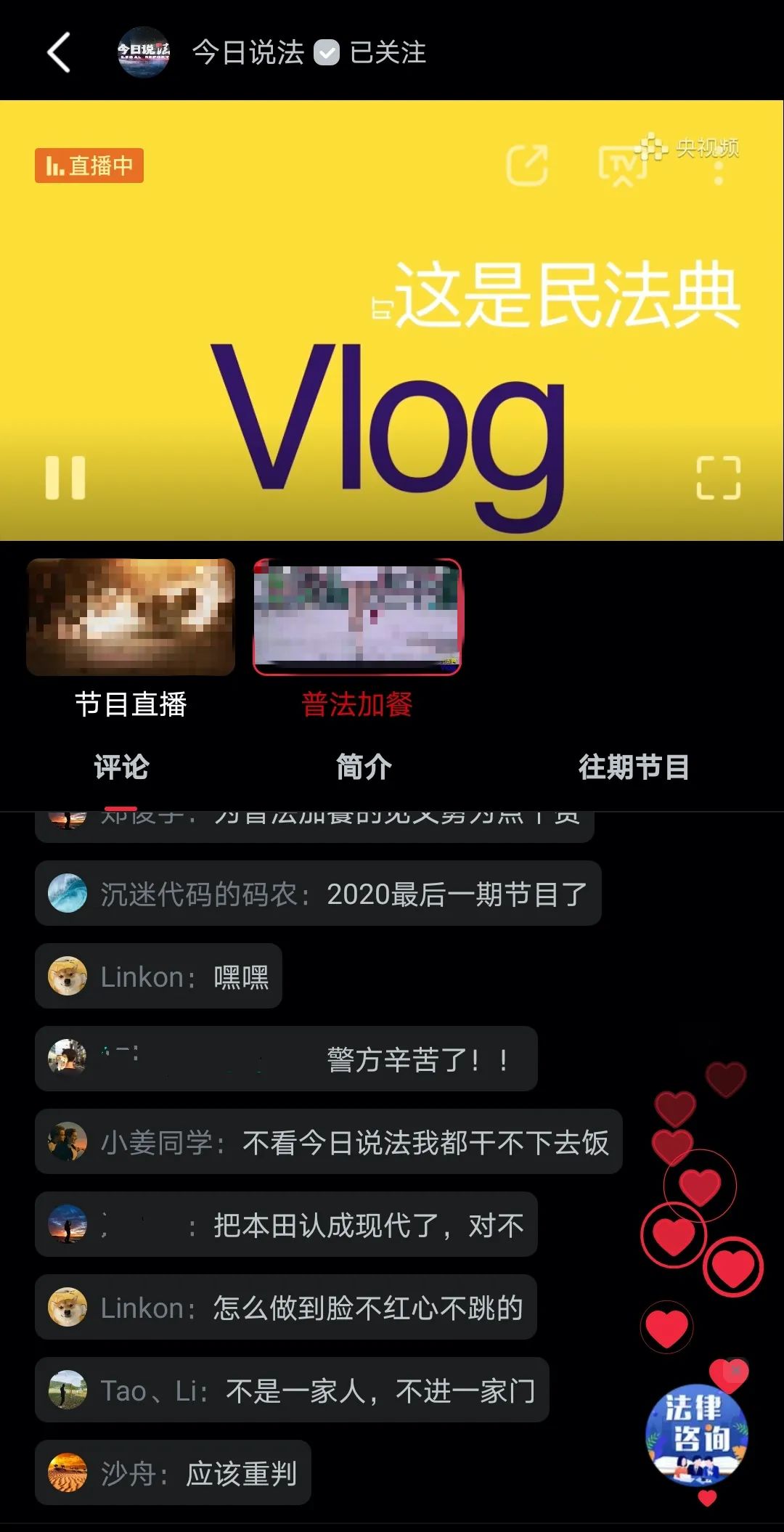Share the live stream

coord(527,166)
